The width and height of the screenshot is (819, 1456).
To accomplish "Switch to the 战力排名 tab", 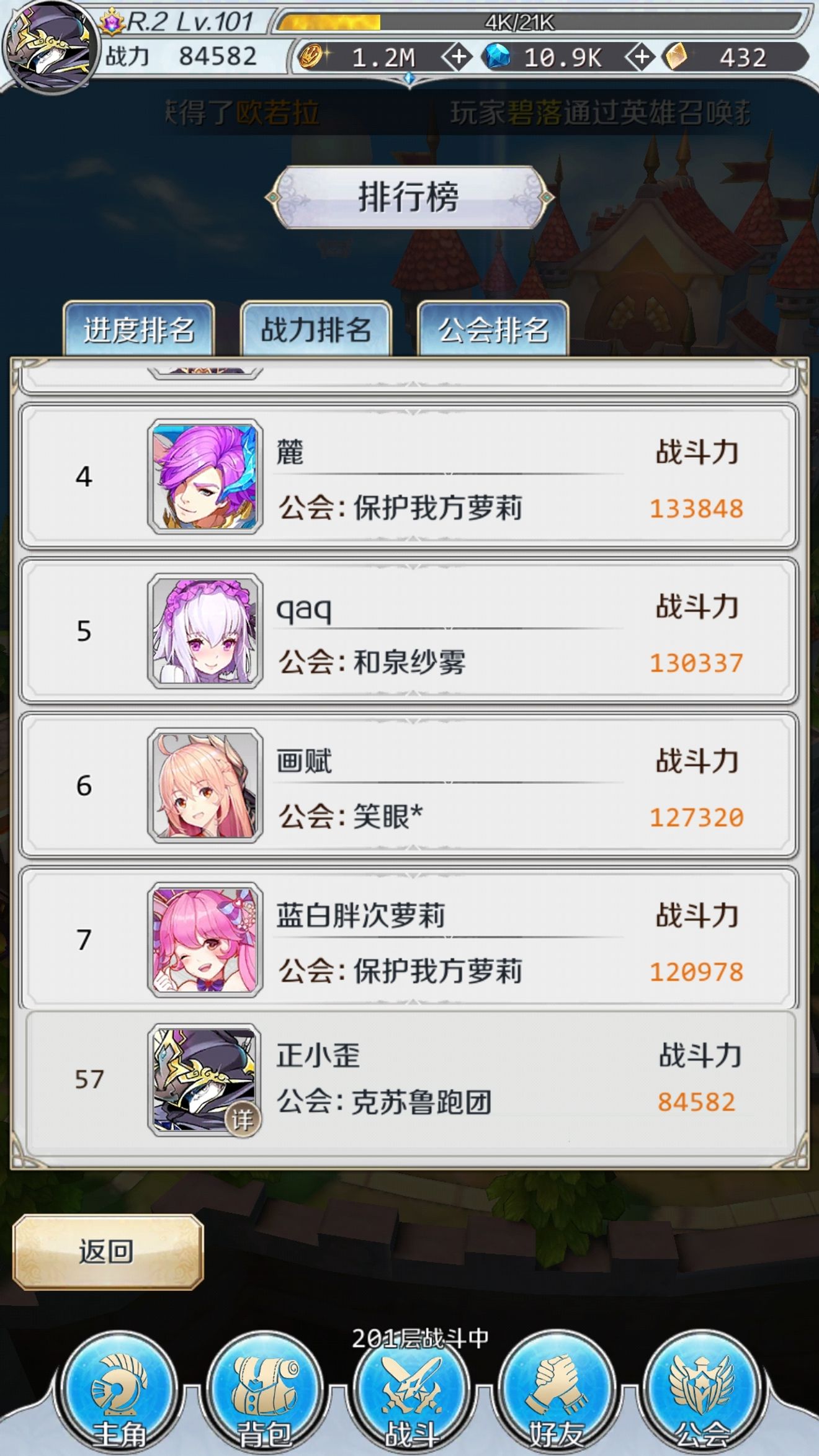I will tap(316, 329).
